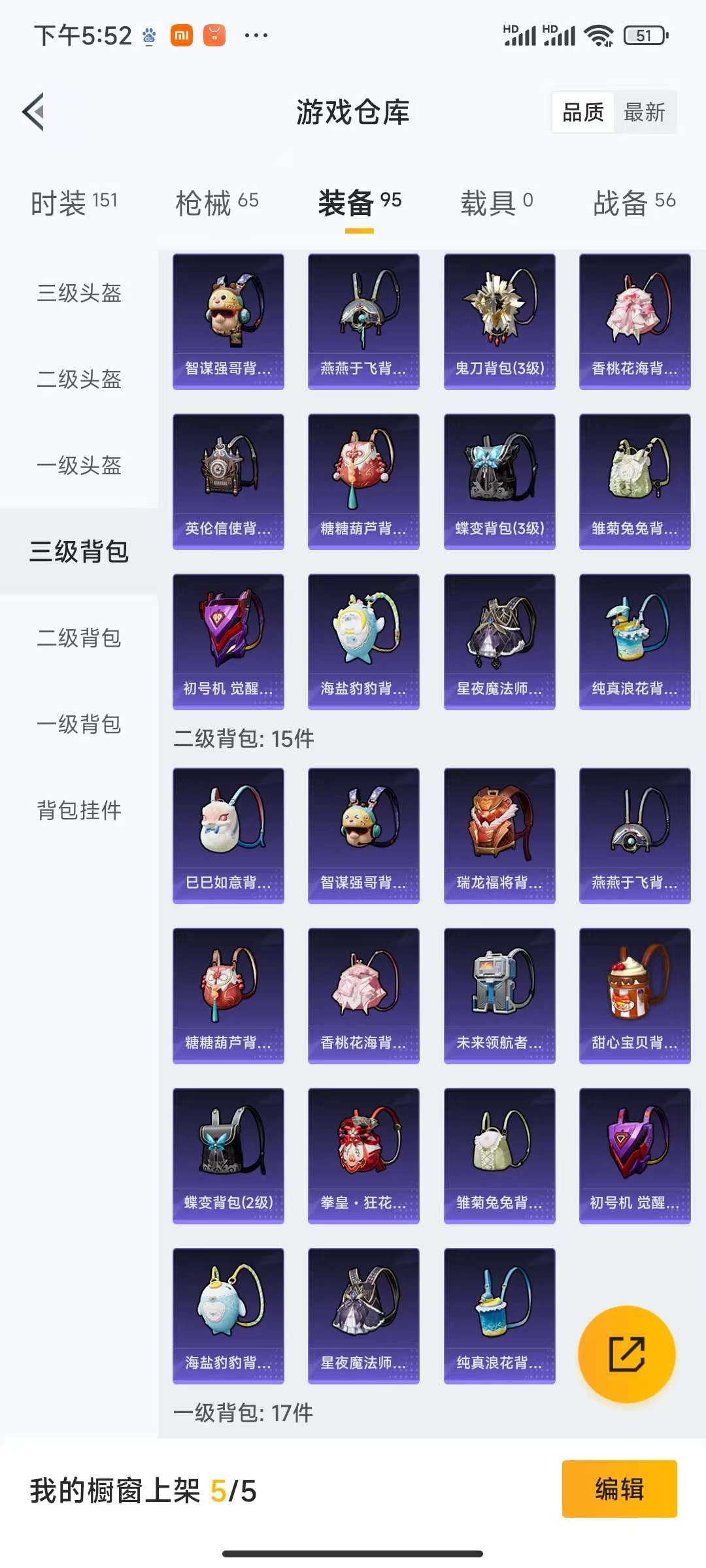Open 背包挂件 category
This screenshot has width=706, height=1568.
click(79, 810)
